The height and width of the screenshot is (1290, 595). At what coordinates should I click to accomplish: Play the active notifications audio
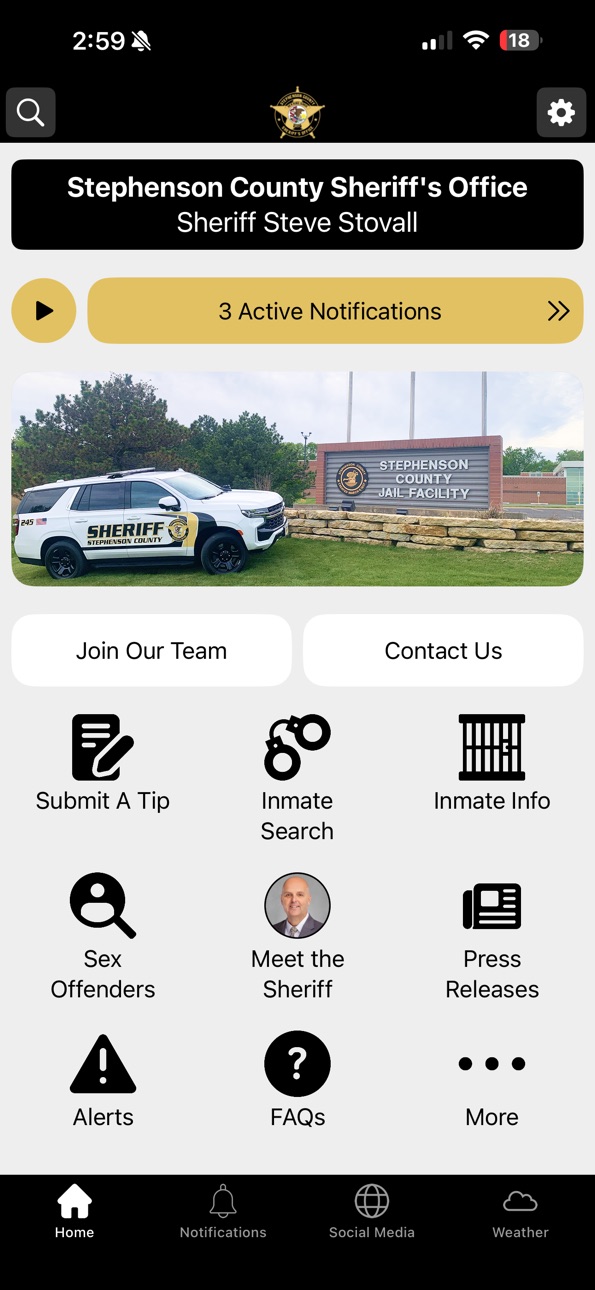click(x=44, y=311)
